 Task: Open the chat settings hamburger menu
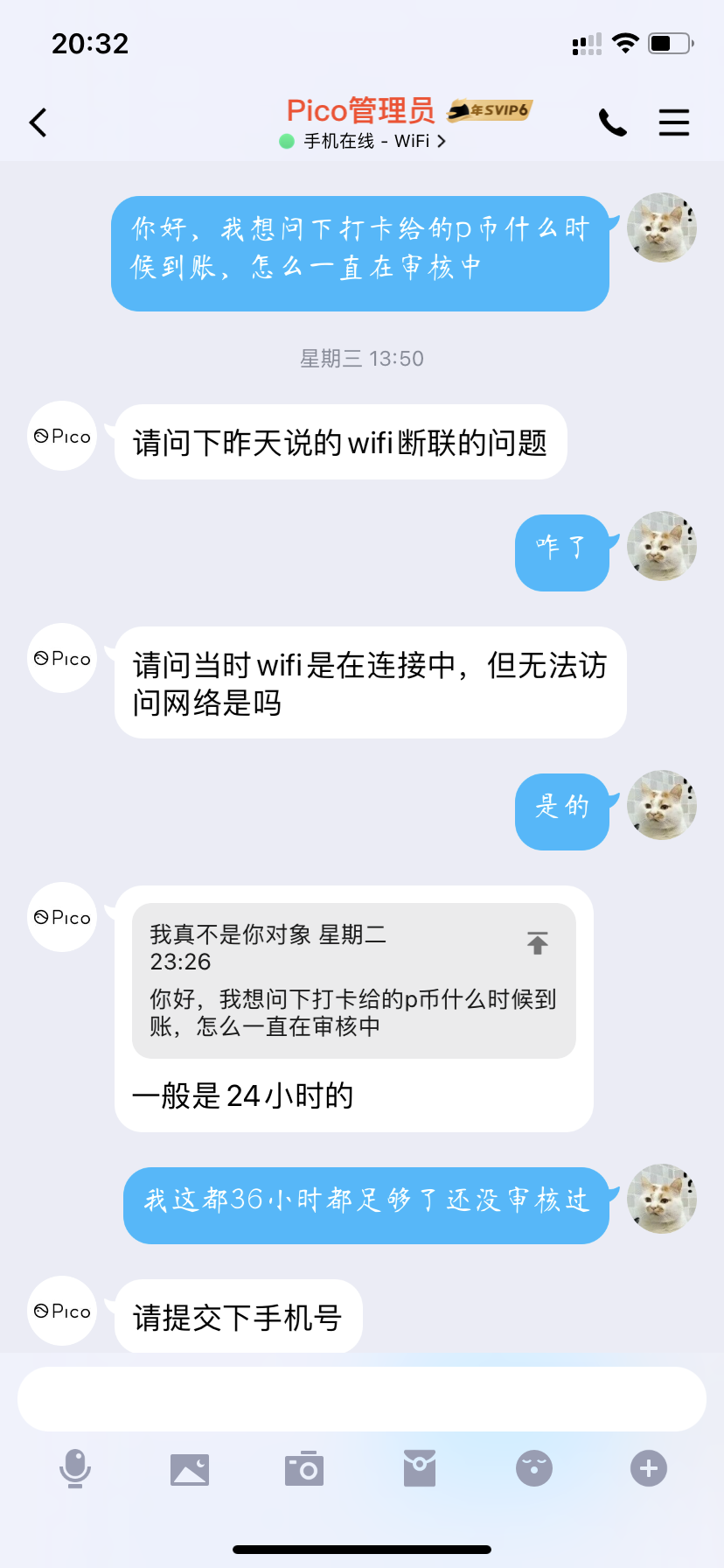click(x=674, y=122)
